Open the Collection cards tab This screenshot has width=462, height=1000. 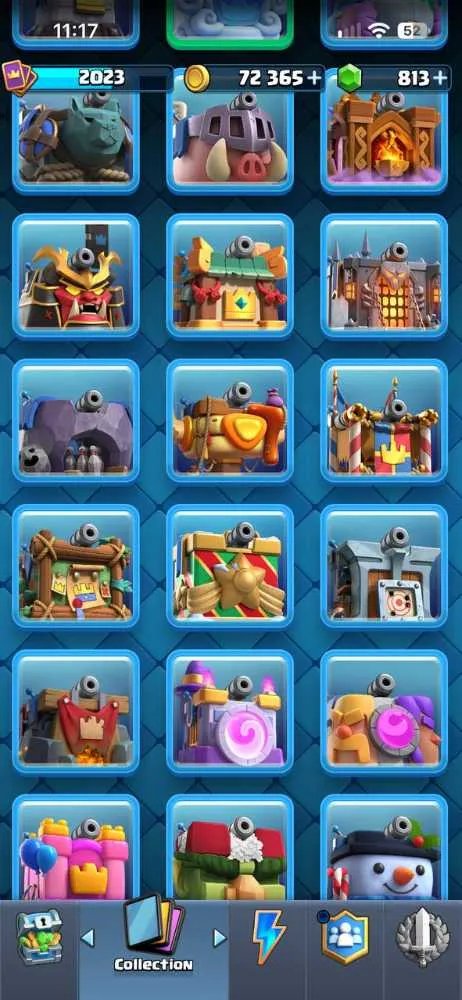pyautogui.click(x=154, y=935)
